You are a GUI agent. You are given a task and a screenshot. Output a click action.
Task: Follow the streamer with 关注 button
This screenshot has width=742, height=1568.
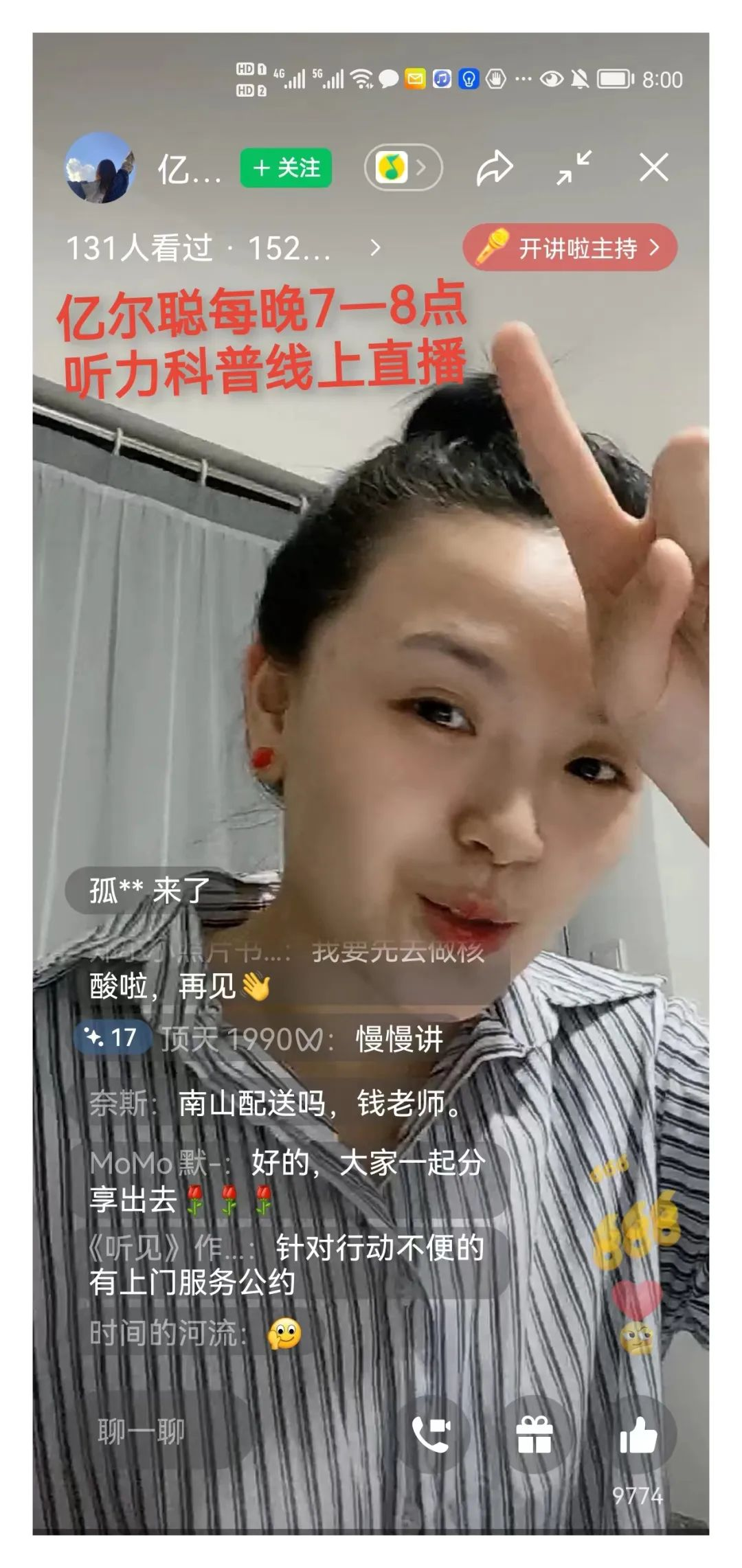[286, 168]
